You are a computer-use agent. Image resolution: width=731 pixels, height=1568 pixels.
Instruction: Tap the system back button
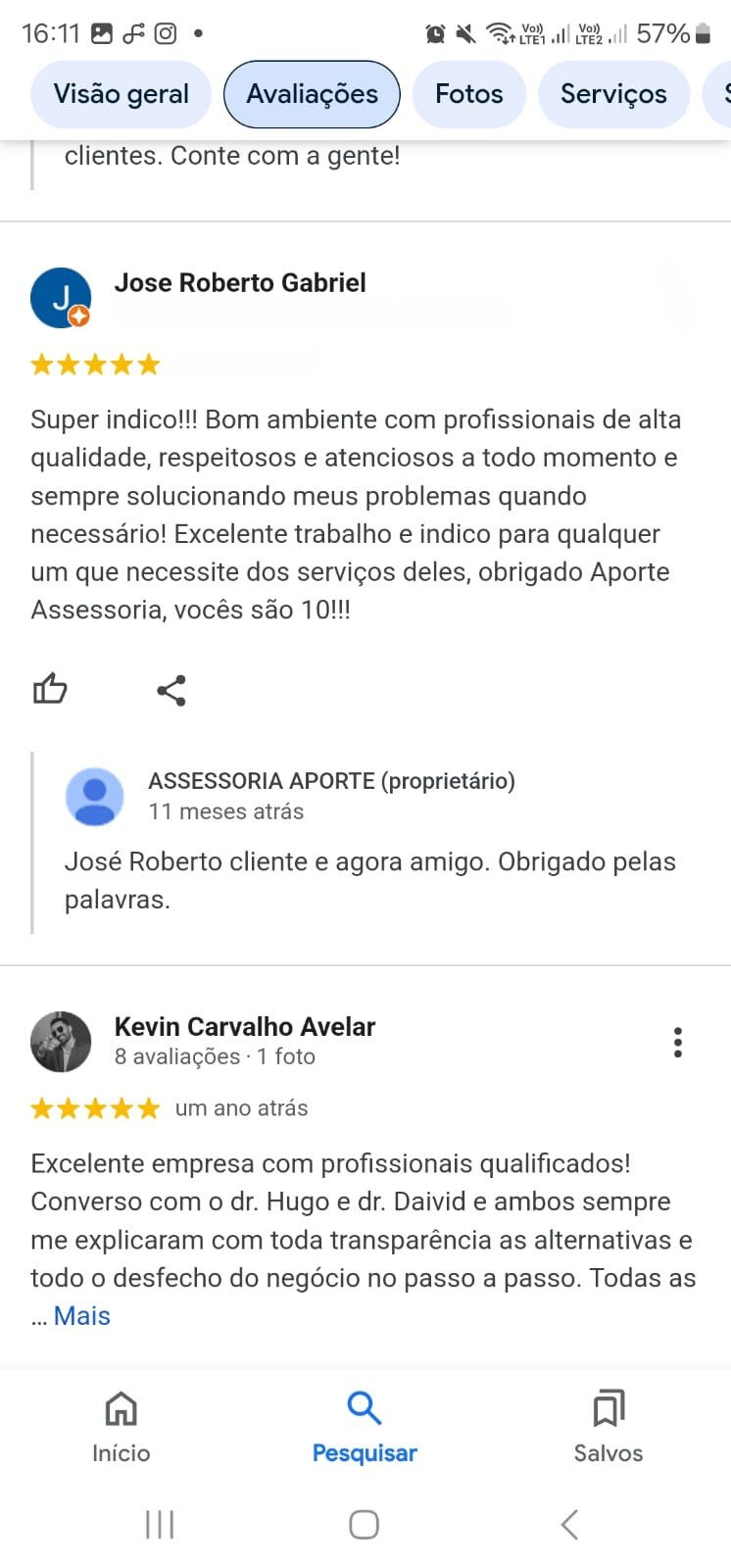[569, 1525]
